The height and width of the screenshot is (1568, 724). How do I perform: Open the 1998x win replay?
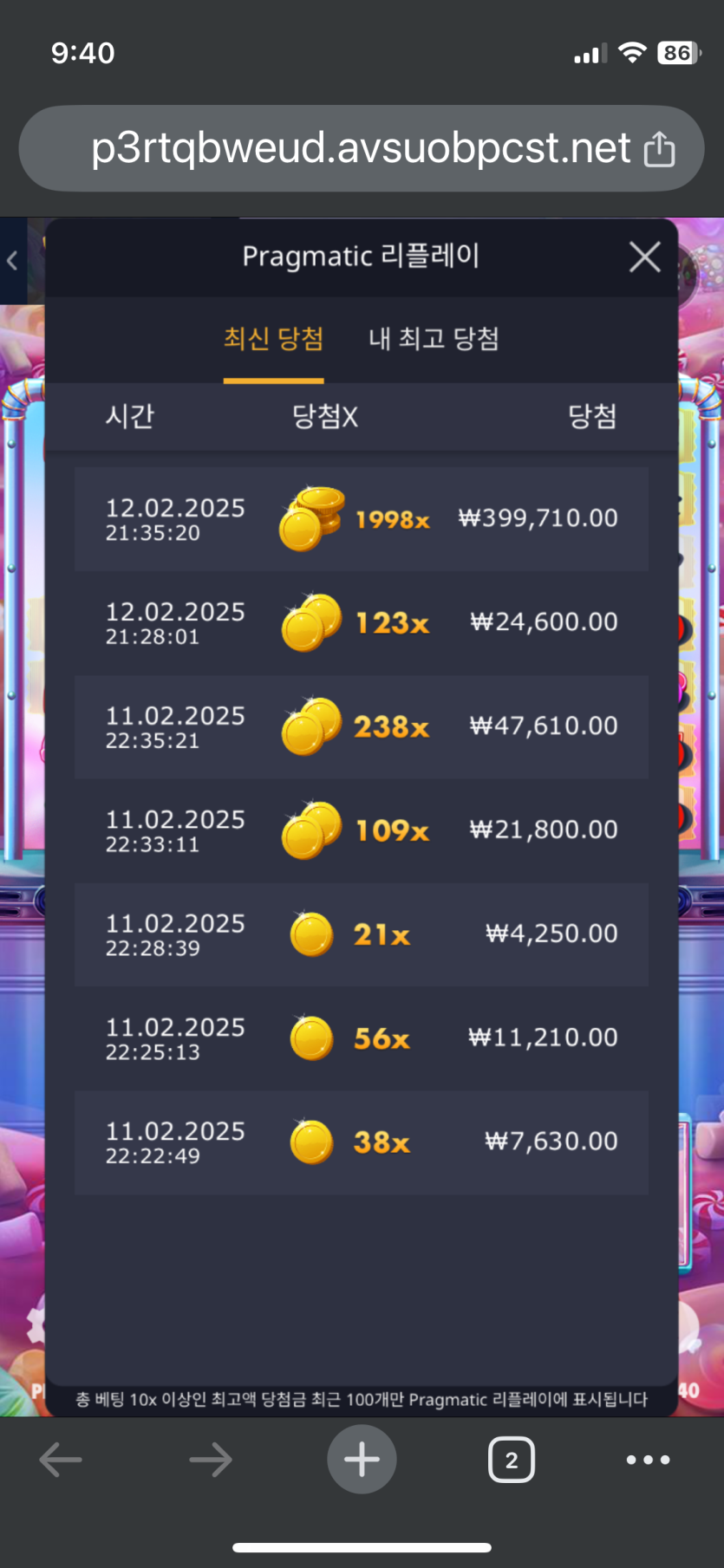coord(361,519)
